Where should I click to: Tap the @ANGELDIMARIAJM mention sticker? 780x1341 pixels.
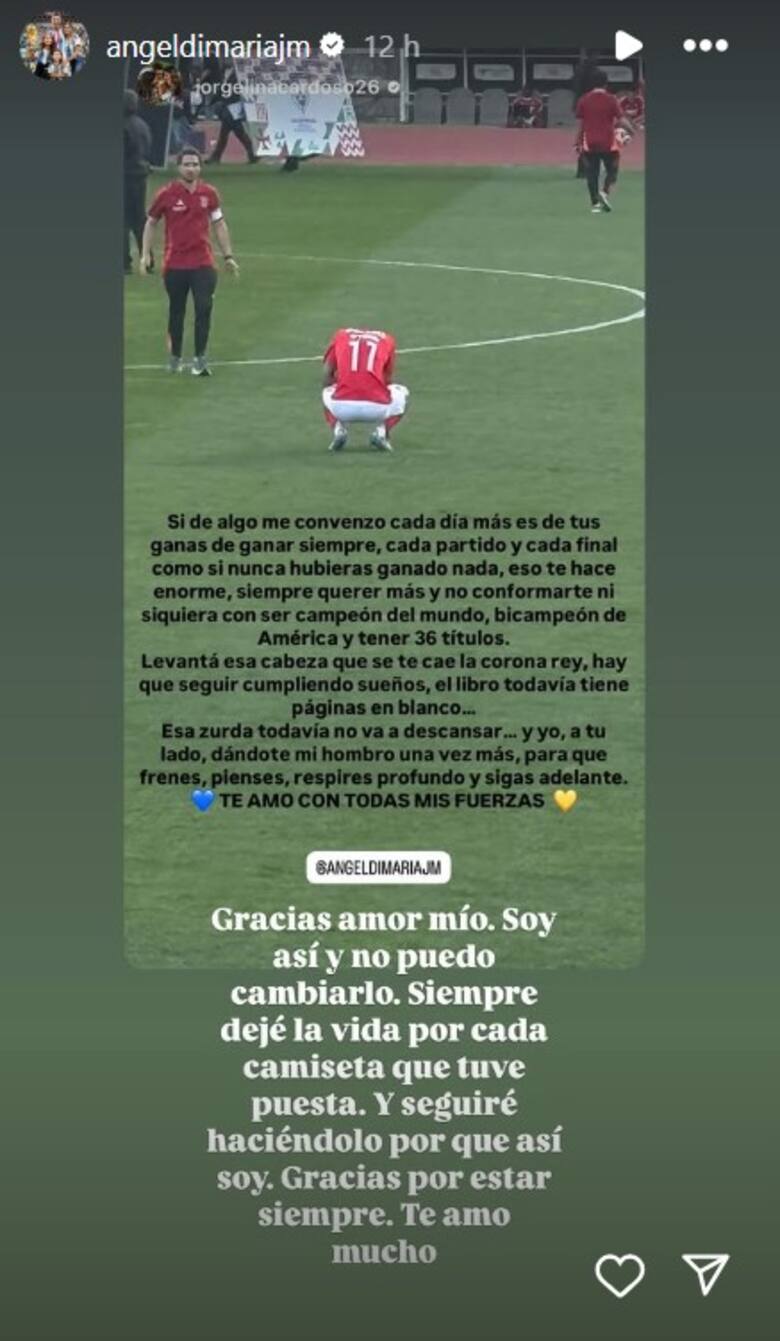tap(378, 867)
